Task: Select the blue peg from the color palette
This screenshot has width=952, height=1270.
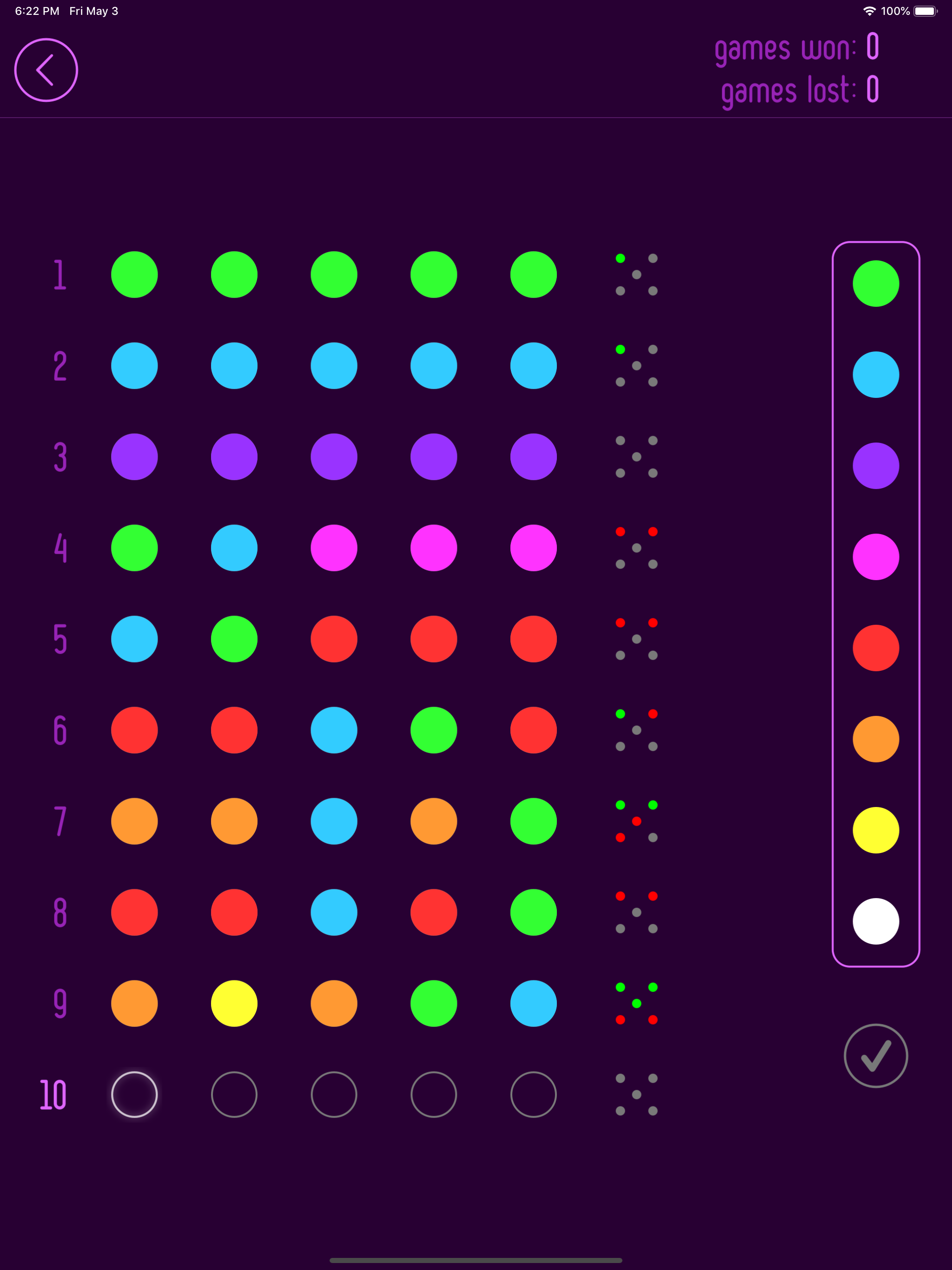Action: click(876, 374)
